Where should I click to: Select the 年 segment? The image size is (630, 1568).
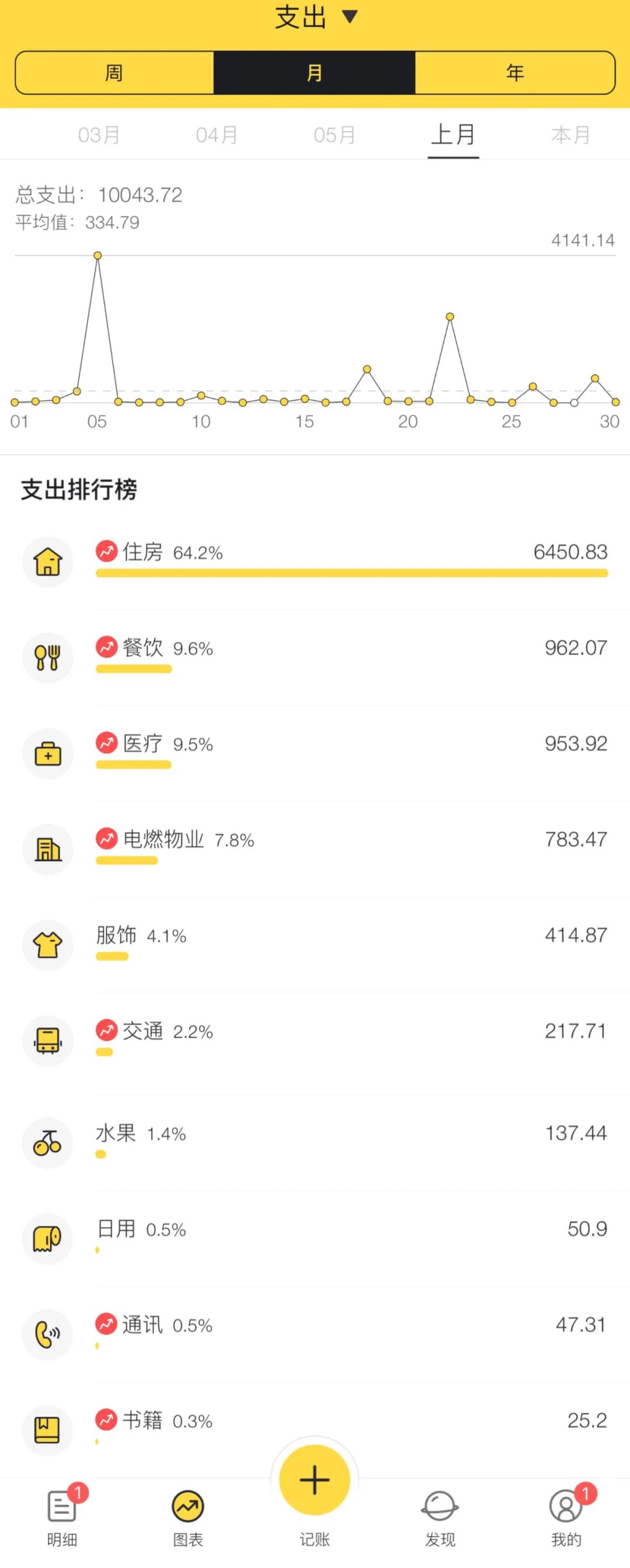[x=515, y=72]
